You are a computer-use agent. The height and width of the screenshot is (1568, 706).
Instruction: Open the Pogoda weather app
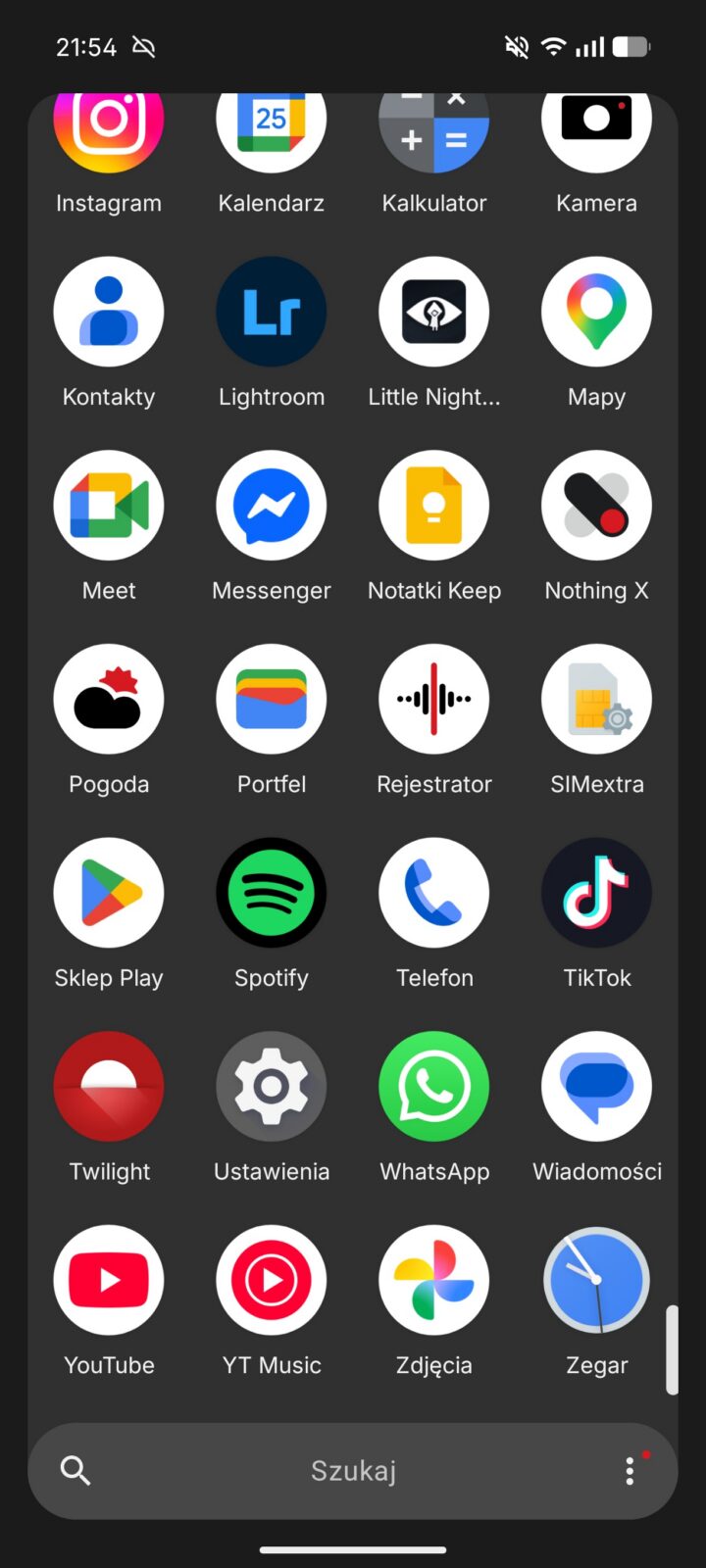[x=109, y=700]
